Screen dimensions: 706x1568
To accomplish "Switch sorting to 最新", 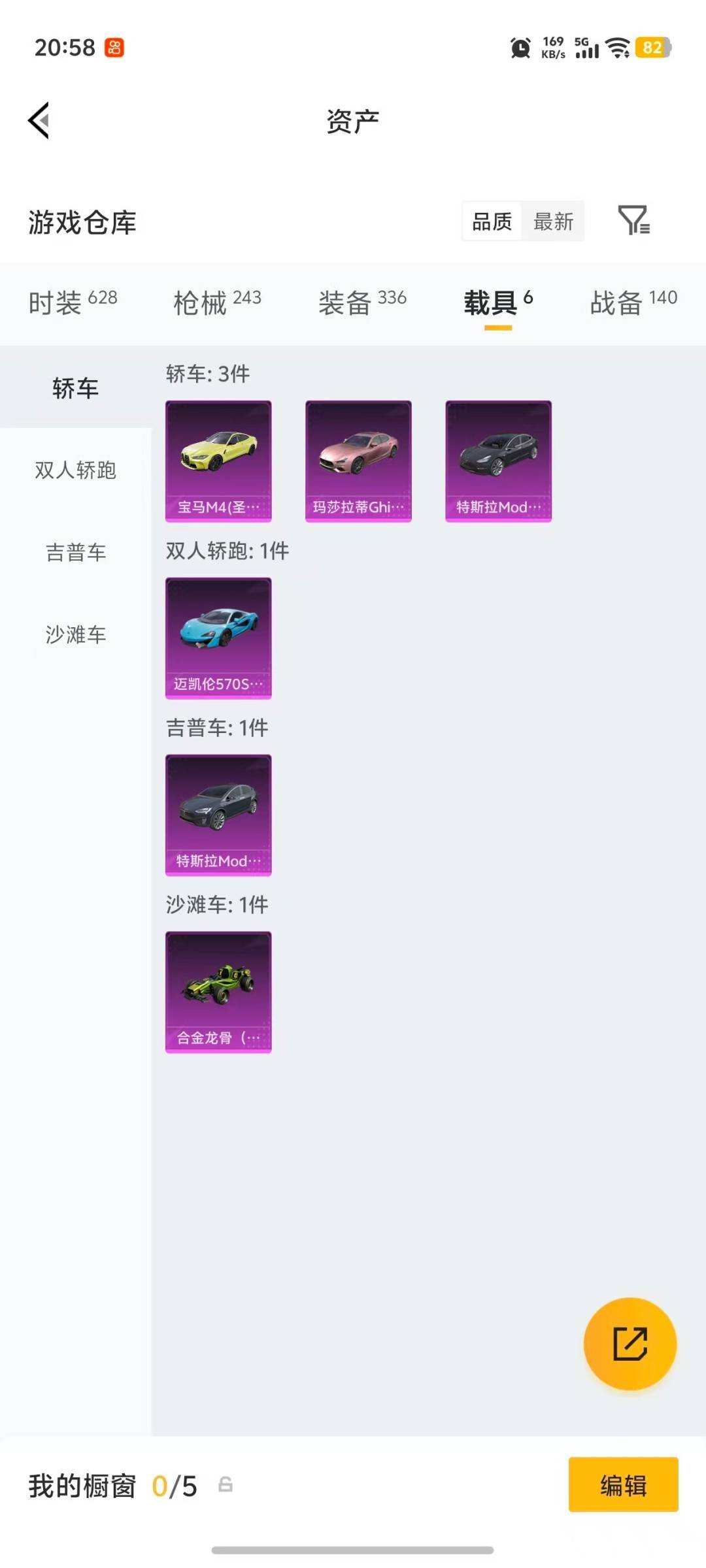I will (x=553, y=222).
